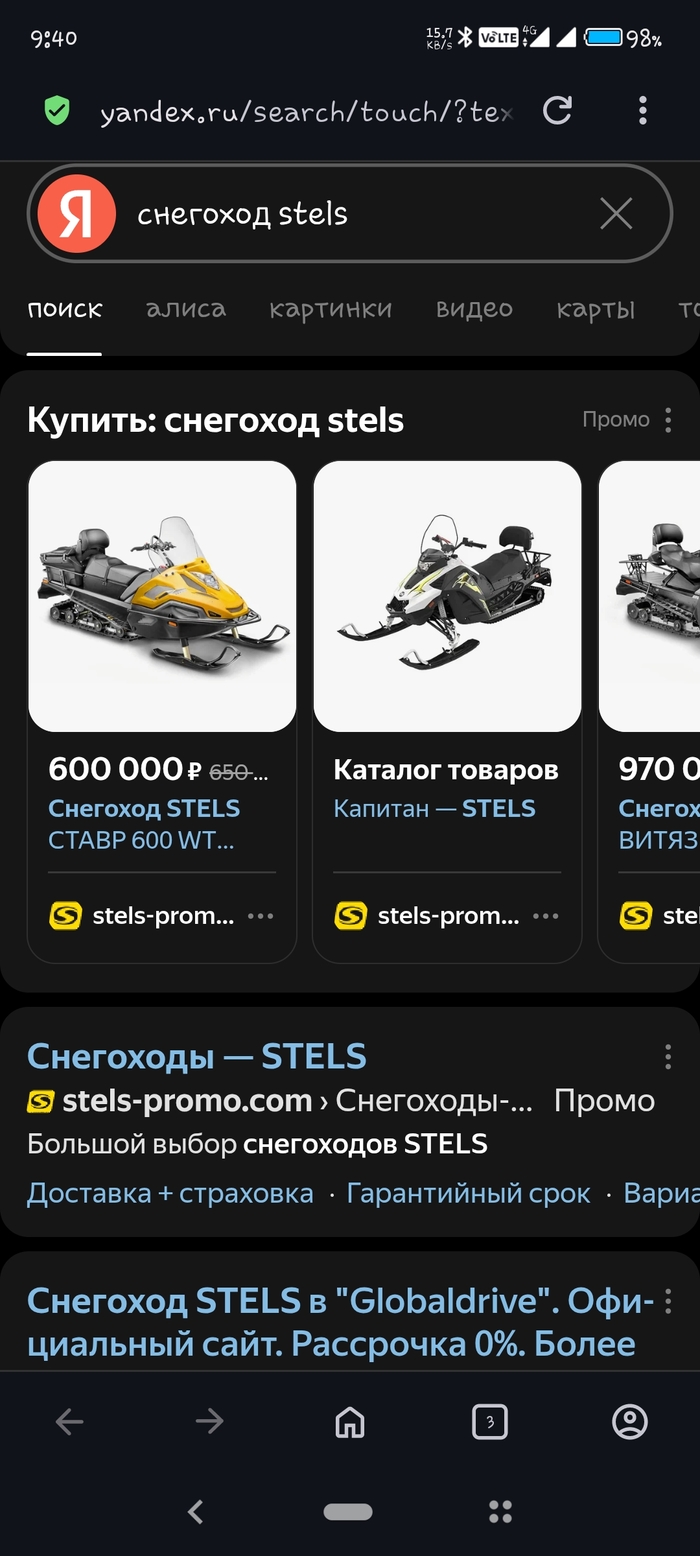Open the browser overflow menu
700x1556 pixels.
[x=643, y=111]
